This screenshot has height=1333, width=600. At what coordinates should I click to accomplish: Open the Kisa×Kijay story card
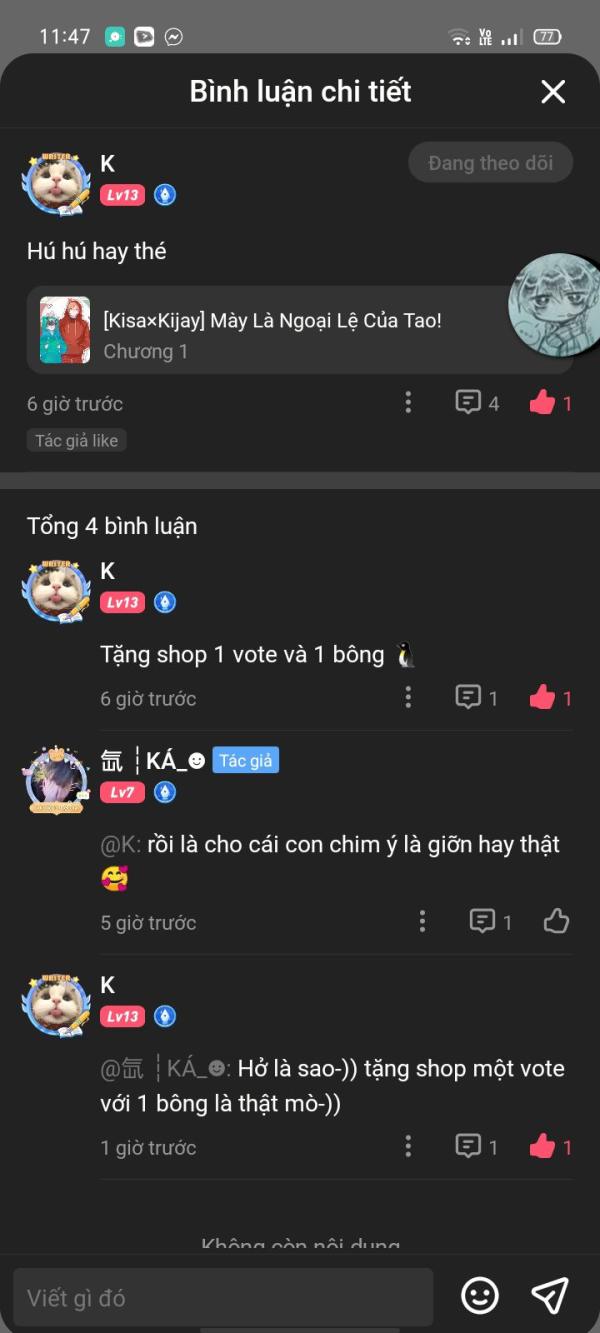[x=270, y=330]
